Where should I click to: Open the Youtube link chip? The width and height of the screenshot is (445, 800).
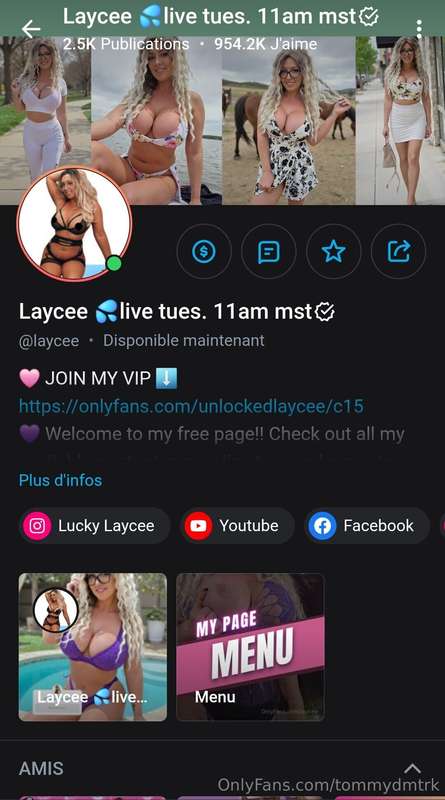[237, 526]
